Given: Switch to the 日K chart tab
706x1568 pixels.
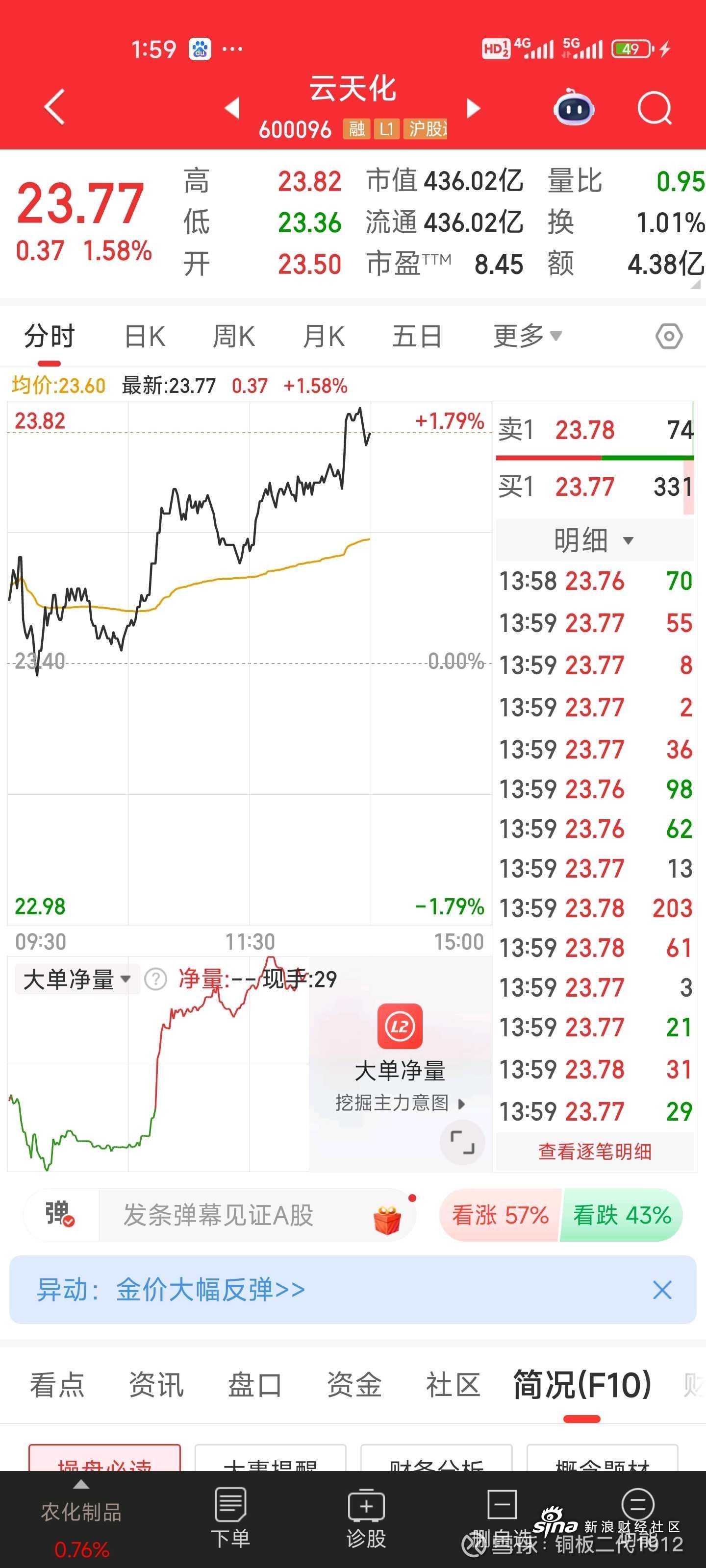Looking at the screenshot, I should point(144,336).
